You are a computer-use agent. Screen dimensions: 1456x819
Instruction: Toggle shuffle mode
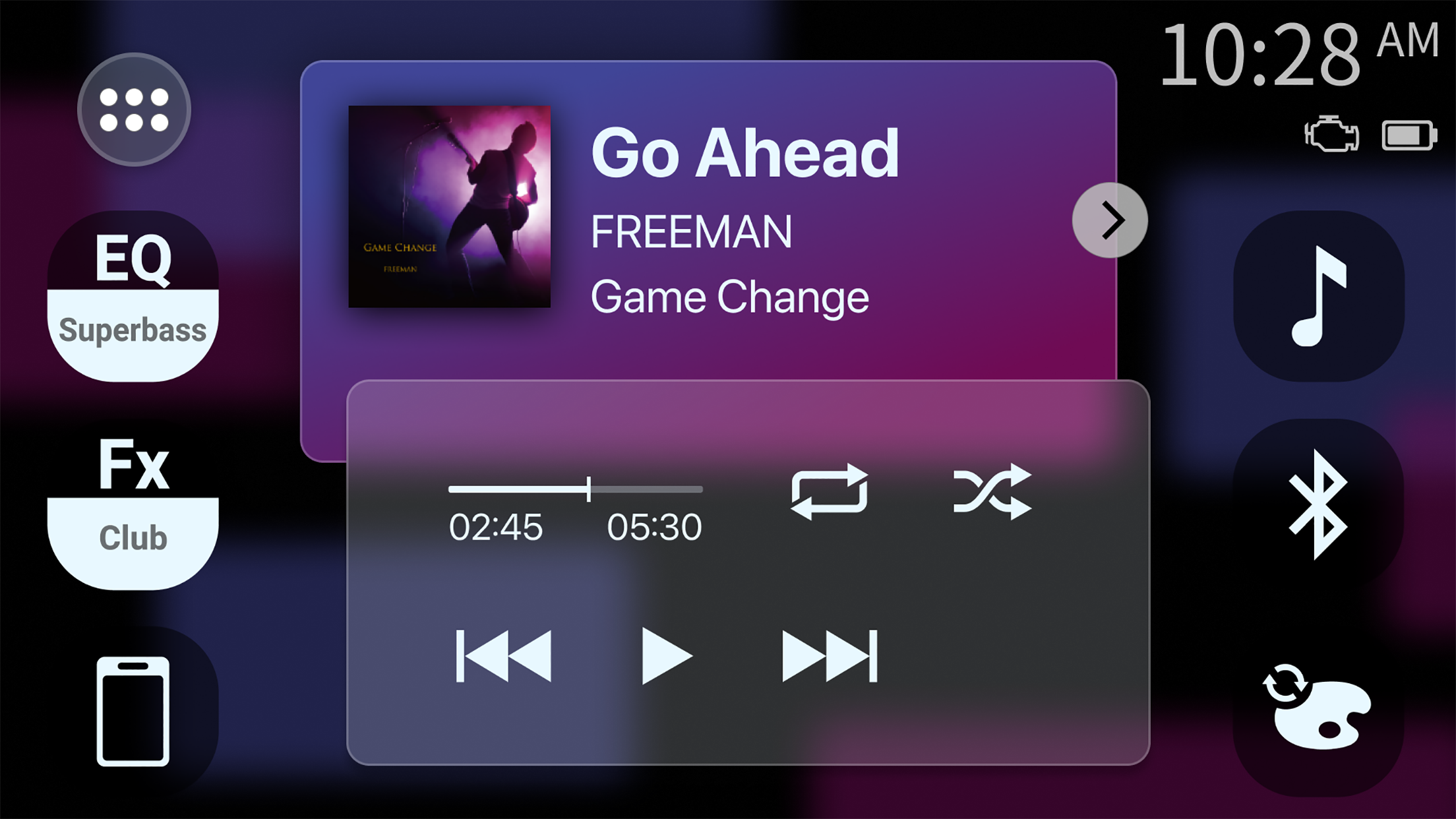click(992, 492)
